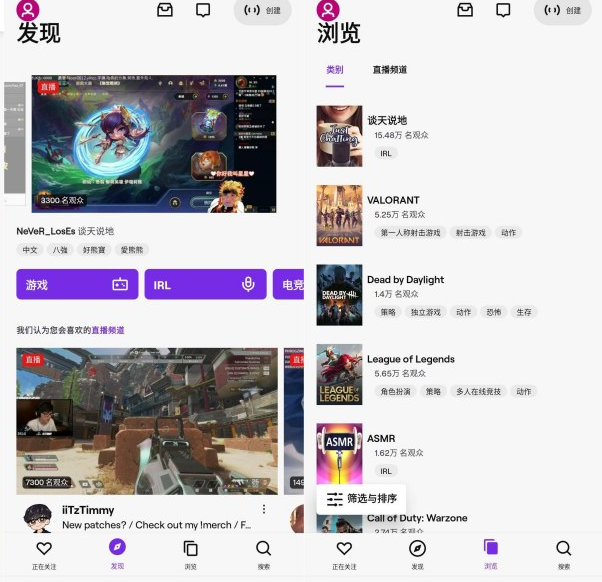
Task: Select the 类别 top tab
Action: 334,70
